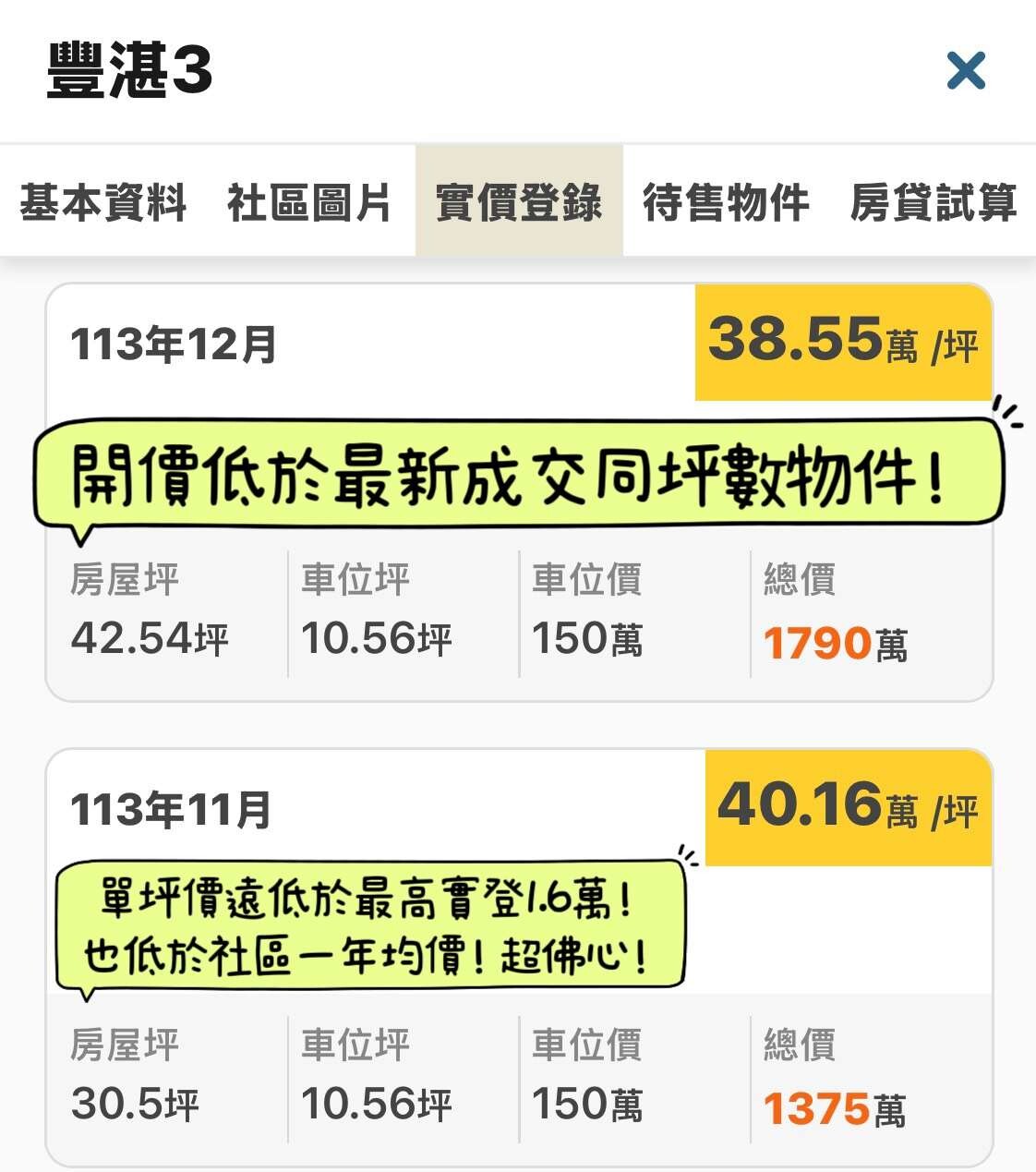The width and height of the screenshot is (1036, 1172).
Task: Select the 實價登錄 tab
Action: pos(519,202)
